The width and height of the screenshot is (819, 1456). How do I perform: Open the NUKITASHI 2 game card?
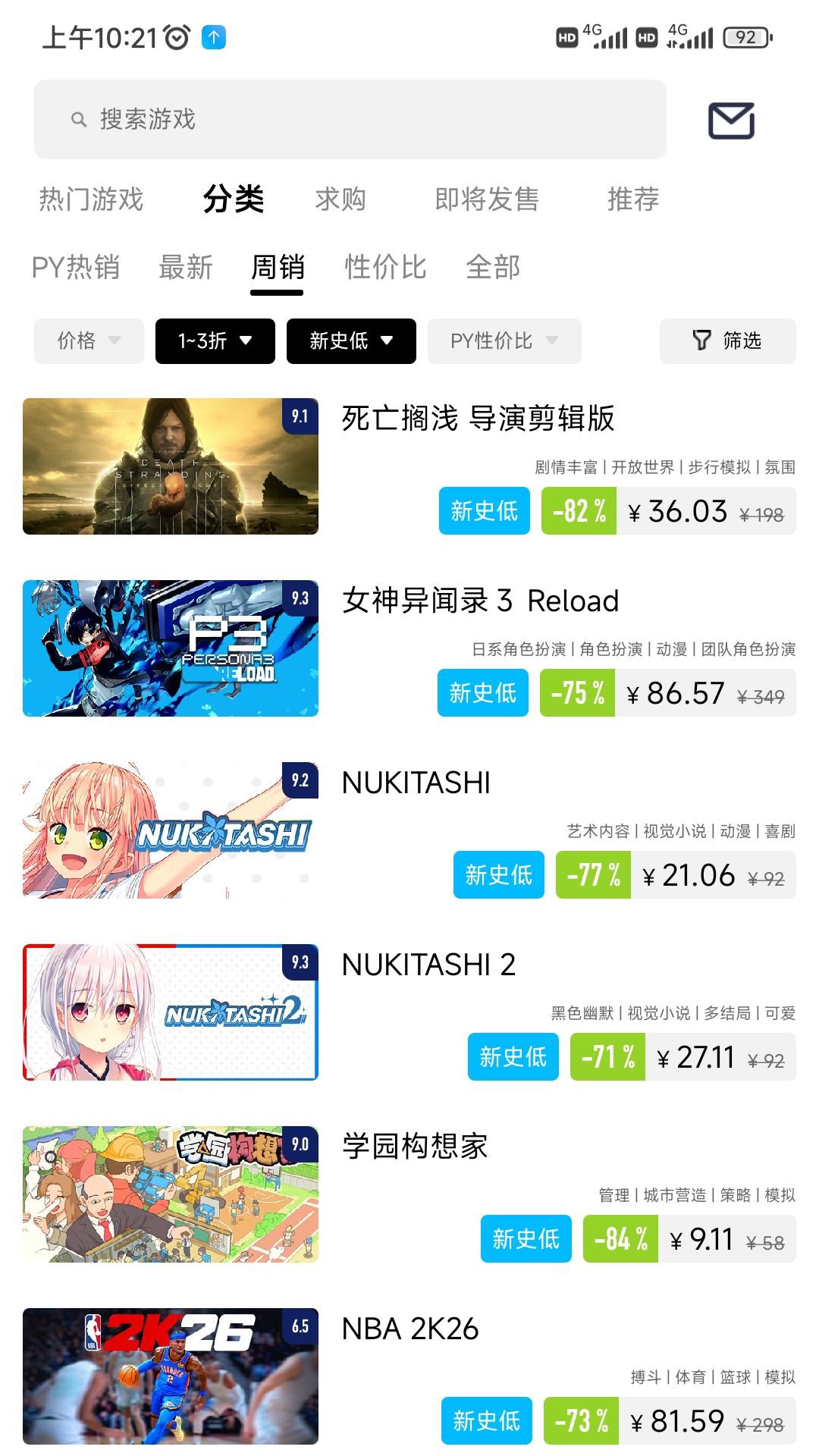click(428, 965)
